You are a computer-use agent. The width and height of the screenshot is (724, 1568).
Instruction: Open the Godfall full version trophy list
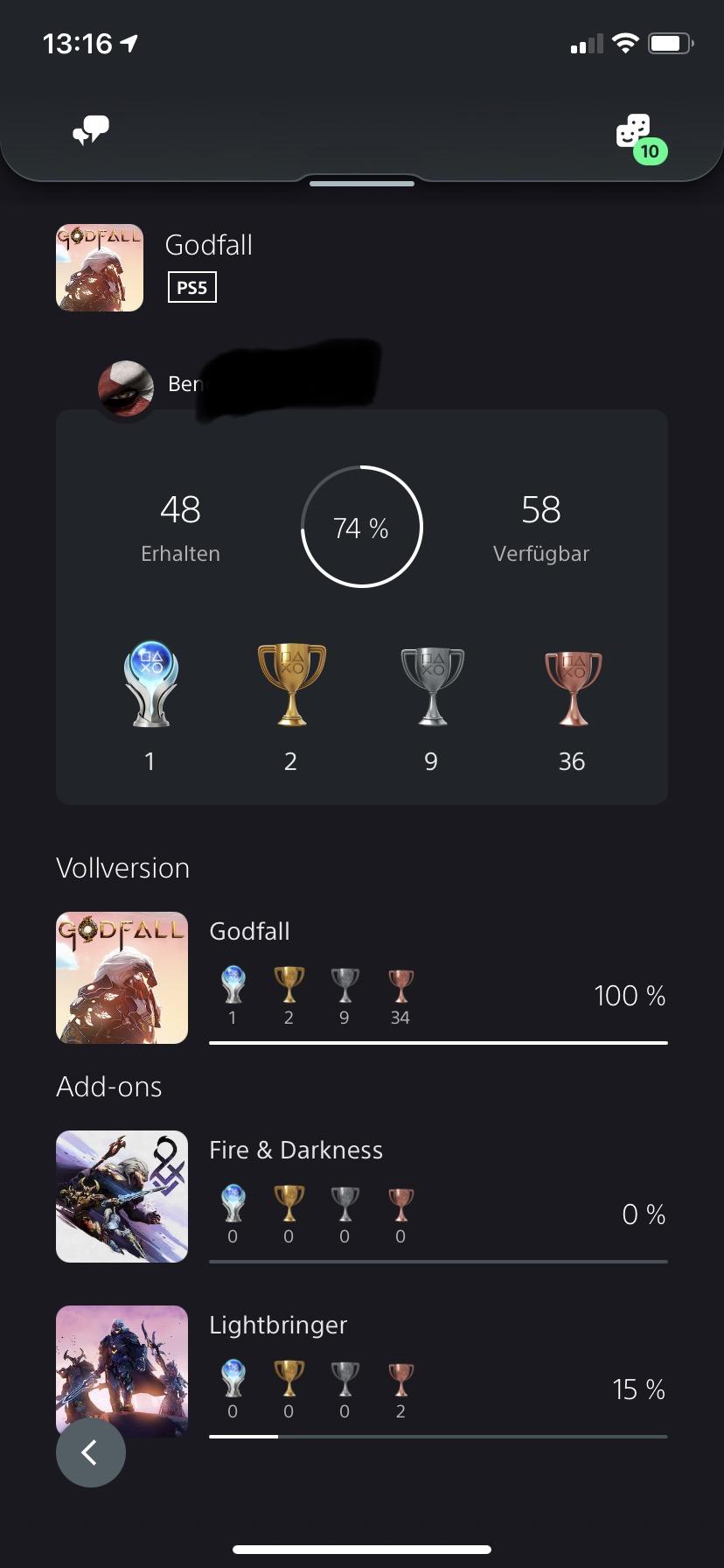point(362,978)
